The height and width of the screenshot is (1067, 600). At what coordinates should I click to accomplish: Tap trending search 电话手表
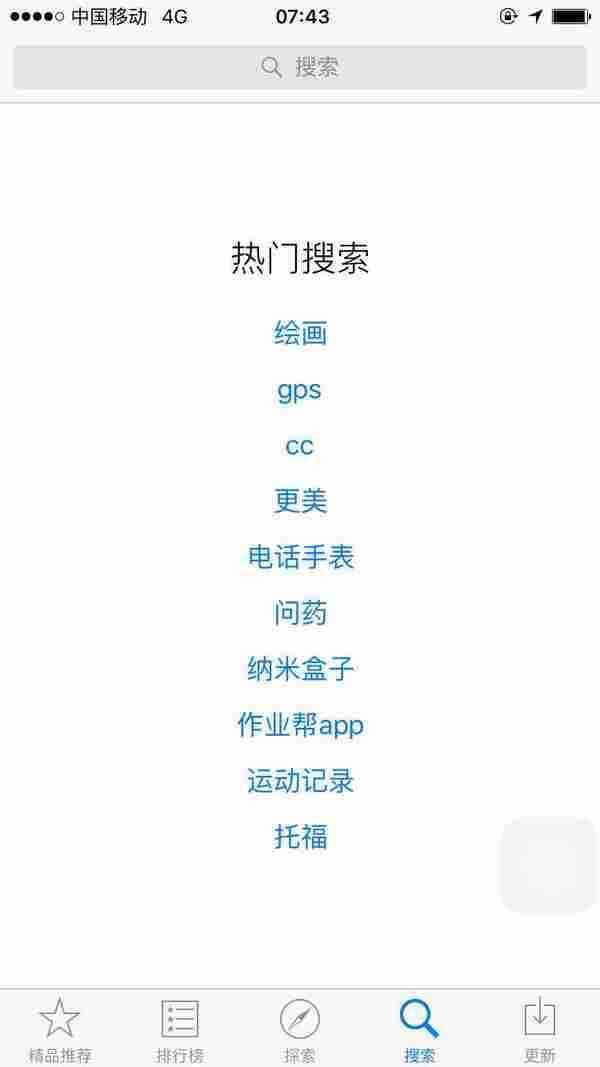coord(300,557)
